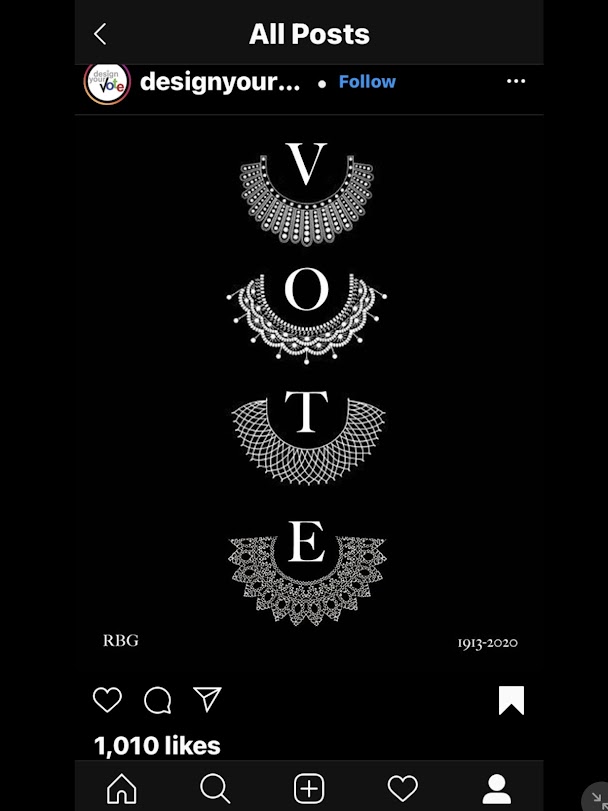Open designyour... profile avatar
Screen dimensions: 608x811
[107, 82]
